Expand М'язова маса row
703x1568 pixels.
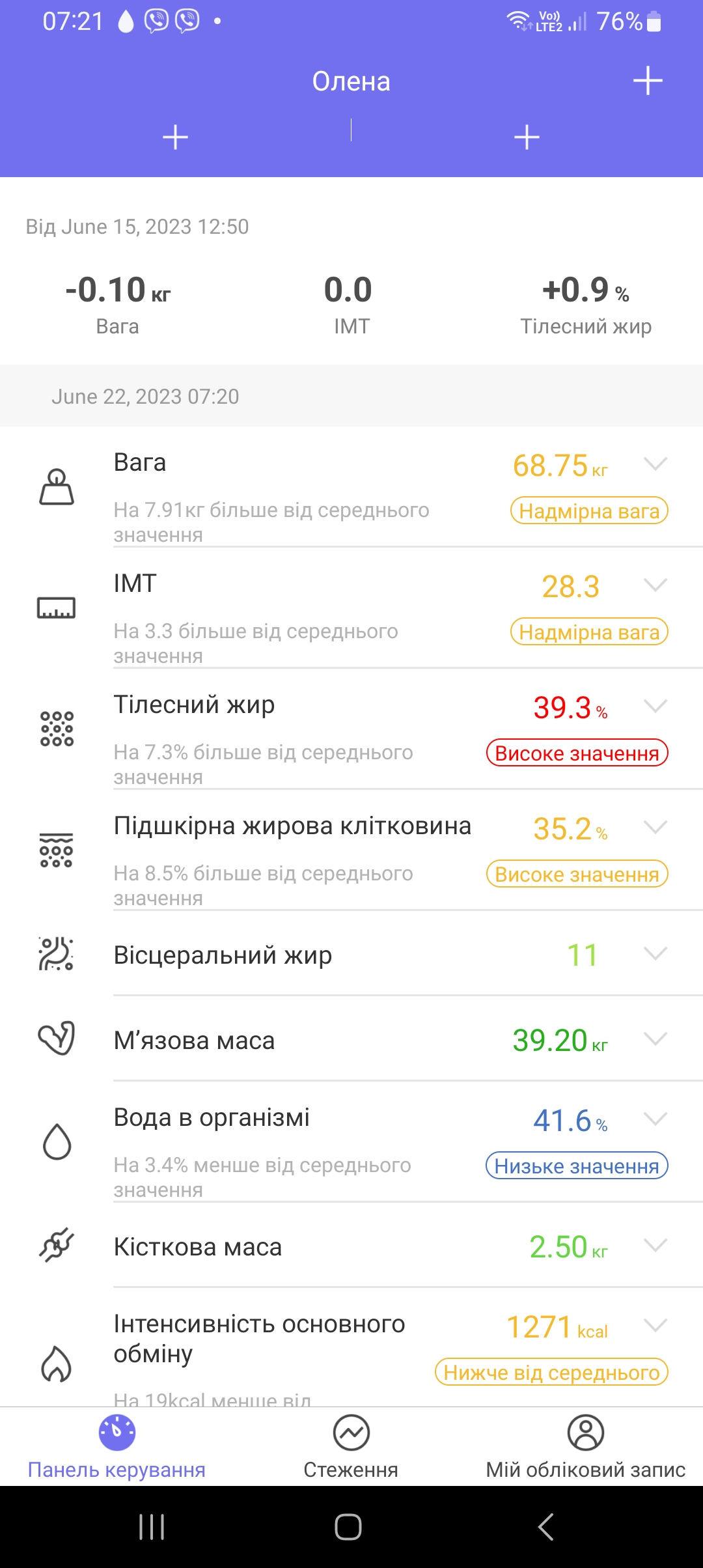(655, 1039)
